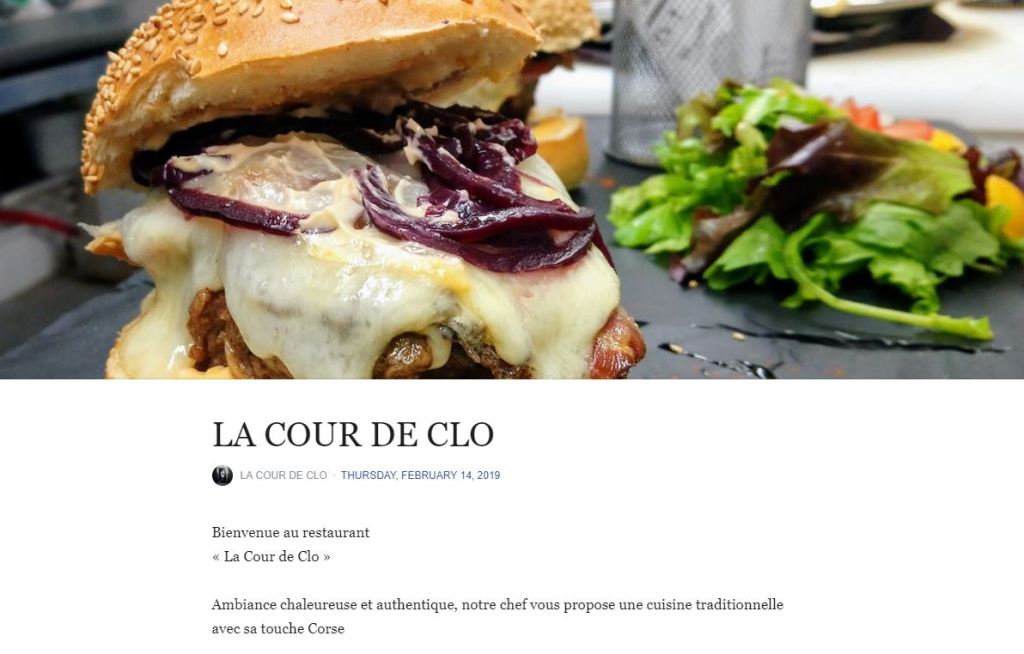The image size is (1024, 654).
Task: Open La Cour de Clo author profile picture
Action: [222, 475]
